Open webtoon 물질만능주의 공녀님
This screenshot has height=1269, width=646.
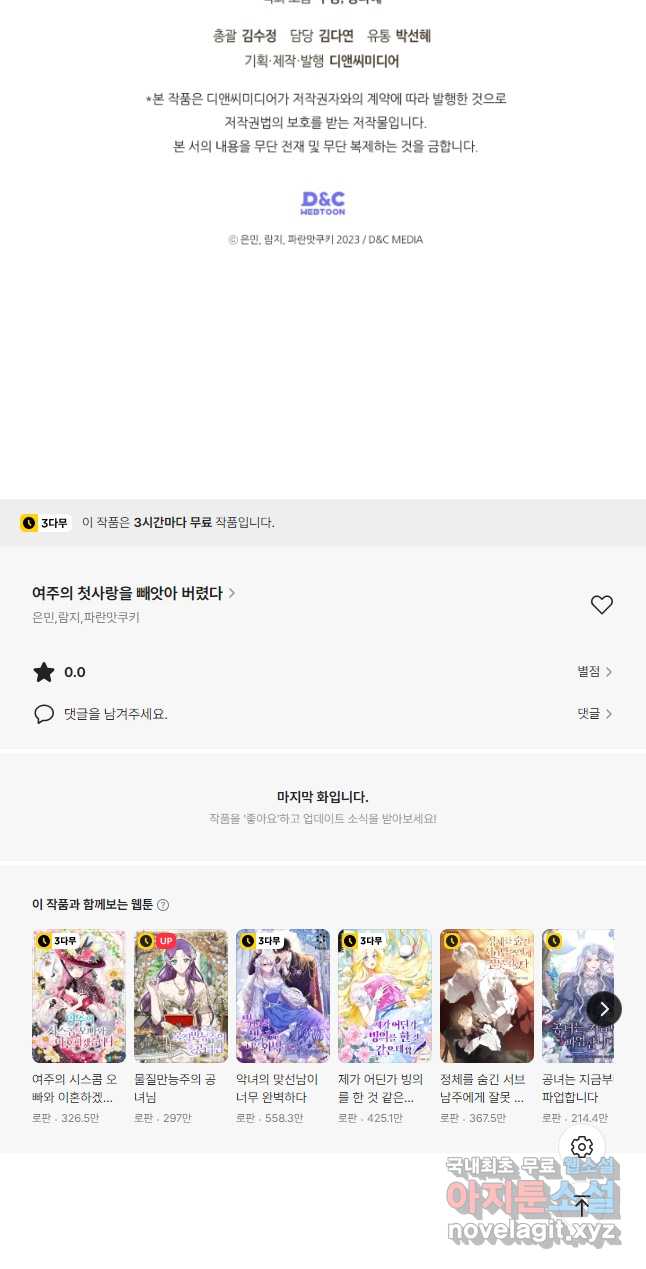click(181, 997)
